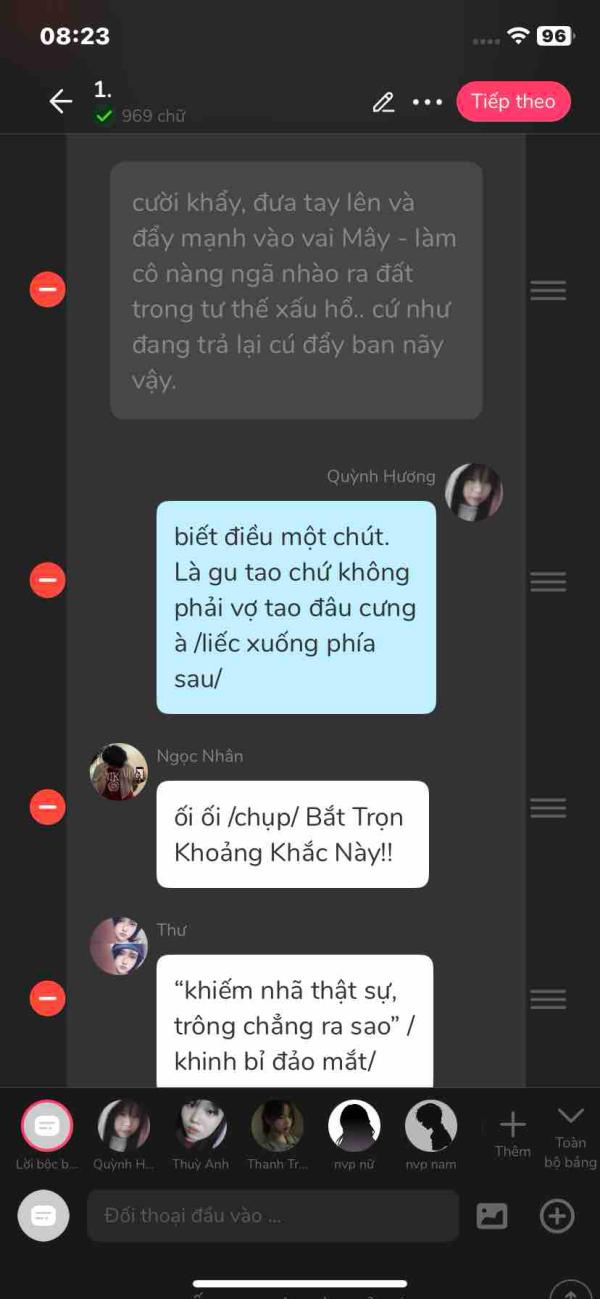Tap the circled plus icon beside input
This screenshot has width=600, height=1299.
point(557,1216)
